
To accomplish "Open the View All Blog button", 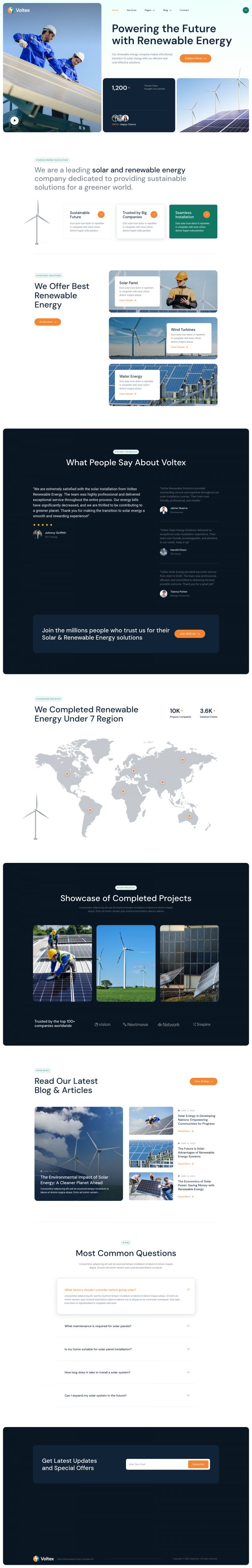I will coord(203,1082).
